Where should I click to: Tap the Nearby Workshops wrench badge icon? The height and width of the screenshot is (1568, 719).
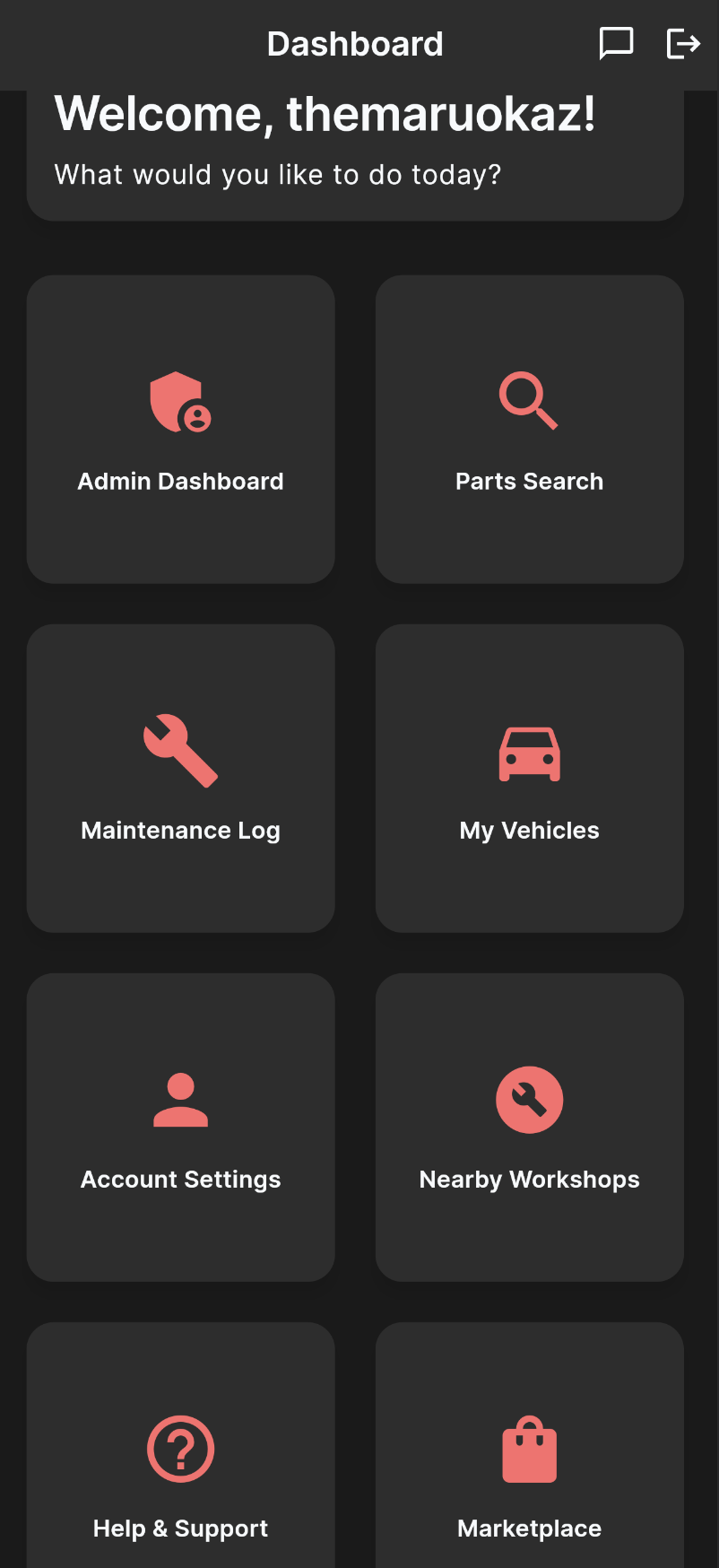[529, 1099]
